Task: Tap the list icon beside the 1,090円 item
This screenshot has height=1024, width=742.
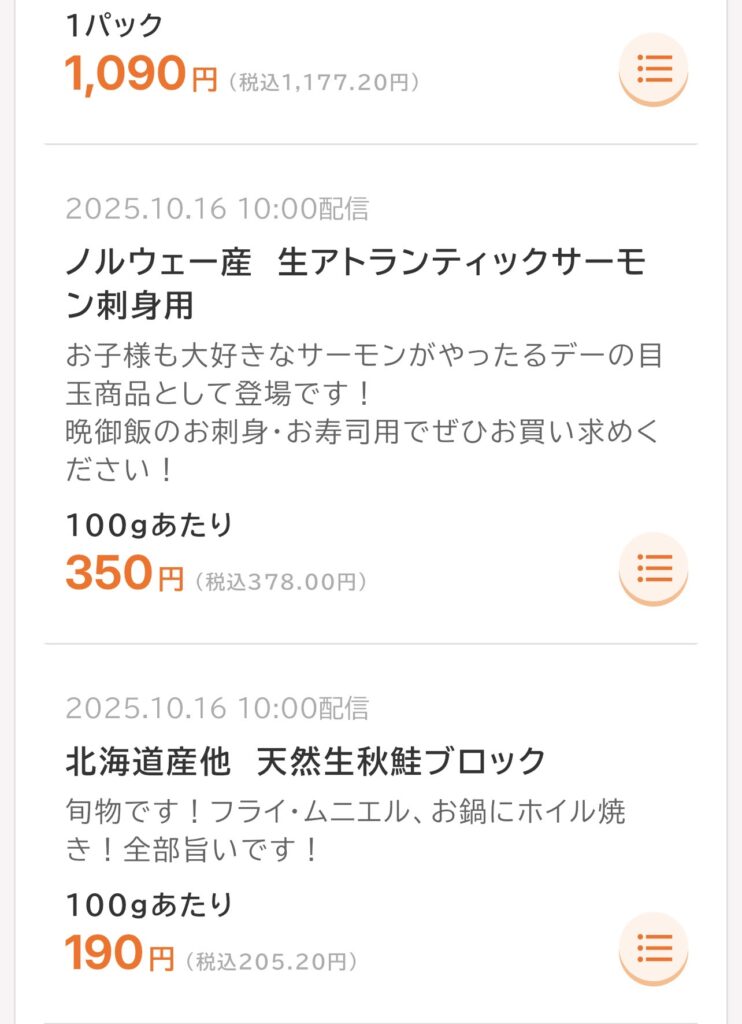Action: pyautogui.click(x=653, y=69)
